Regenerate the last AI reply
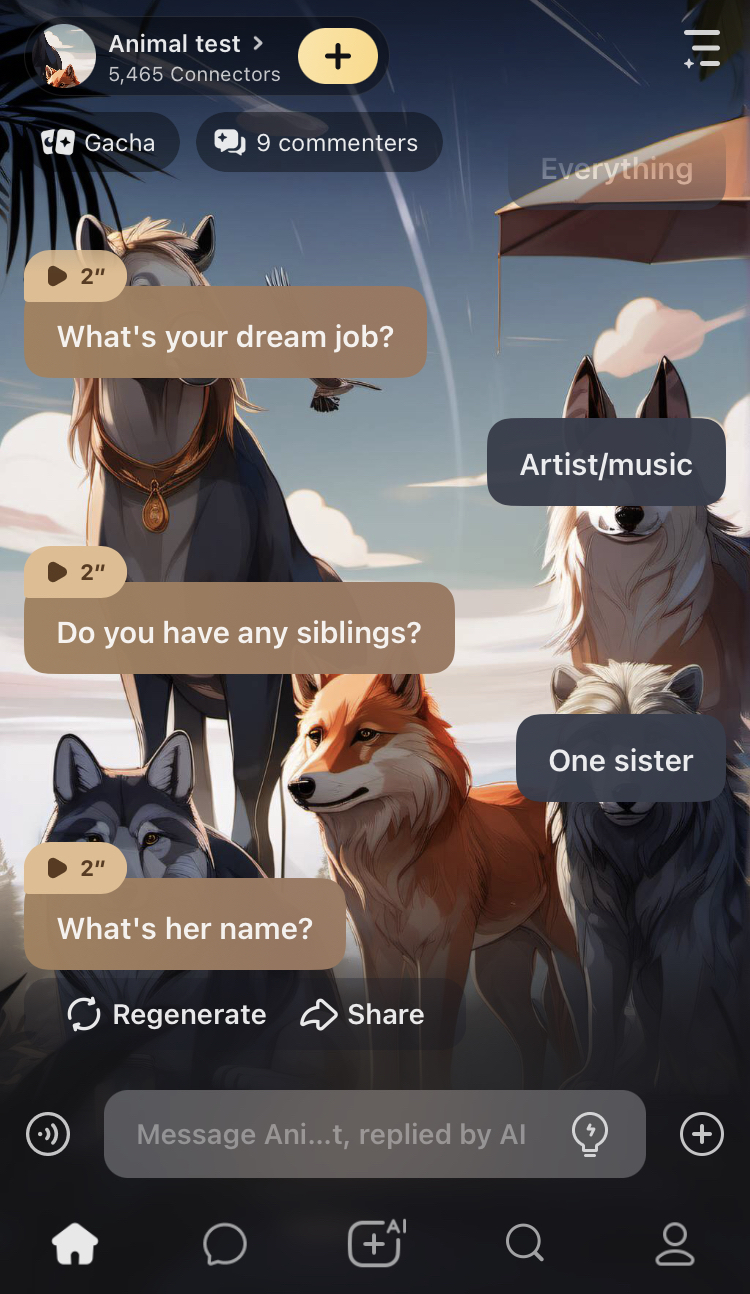This screenshot has height=1294, width=750. 166,1015
